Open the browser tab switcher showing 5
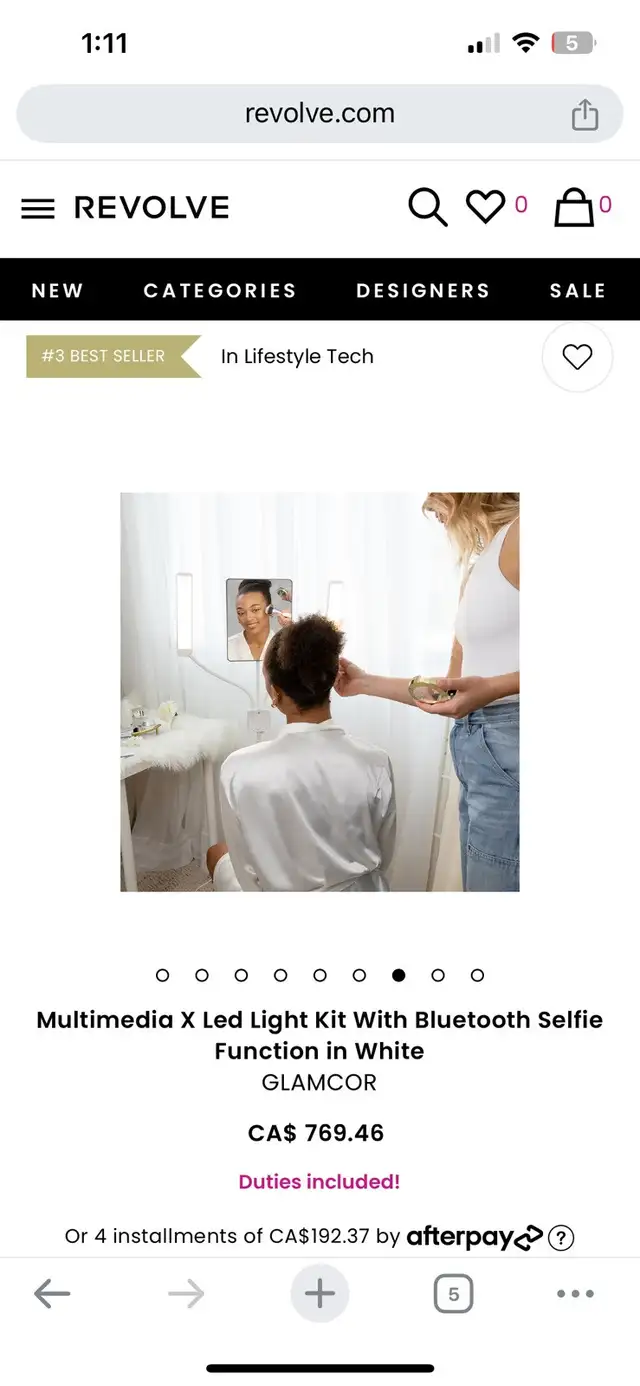The width and height of the screenshot is (640, 1386). [453, 1294]
